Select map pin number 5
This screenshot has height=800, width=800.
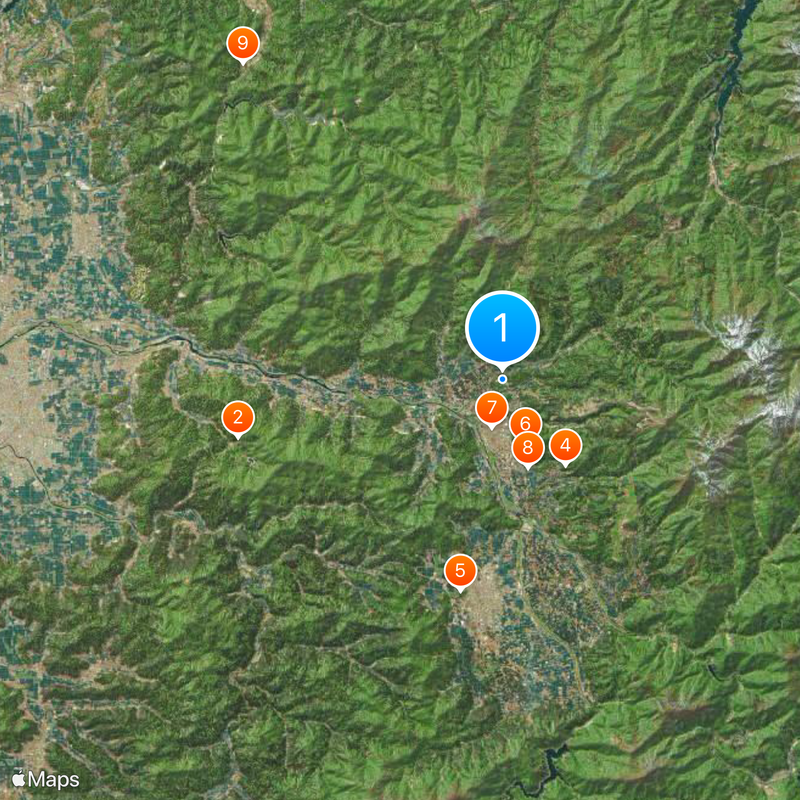(460, 571)
